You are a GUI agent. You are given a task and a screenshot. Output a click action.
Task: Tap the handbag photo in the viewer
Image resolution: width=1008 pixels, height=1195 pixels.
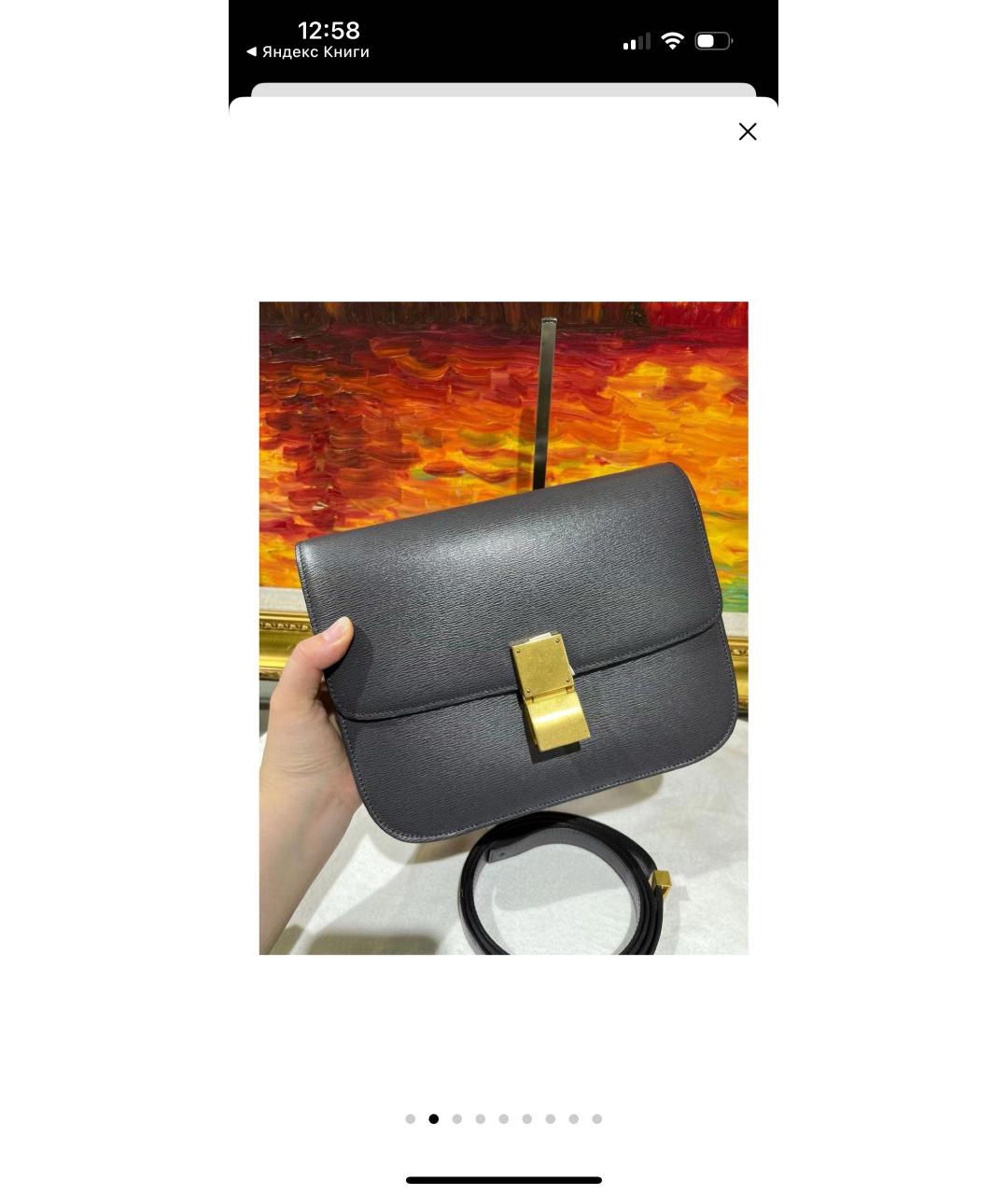point(503,627)
